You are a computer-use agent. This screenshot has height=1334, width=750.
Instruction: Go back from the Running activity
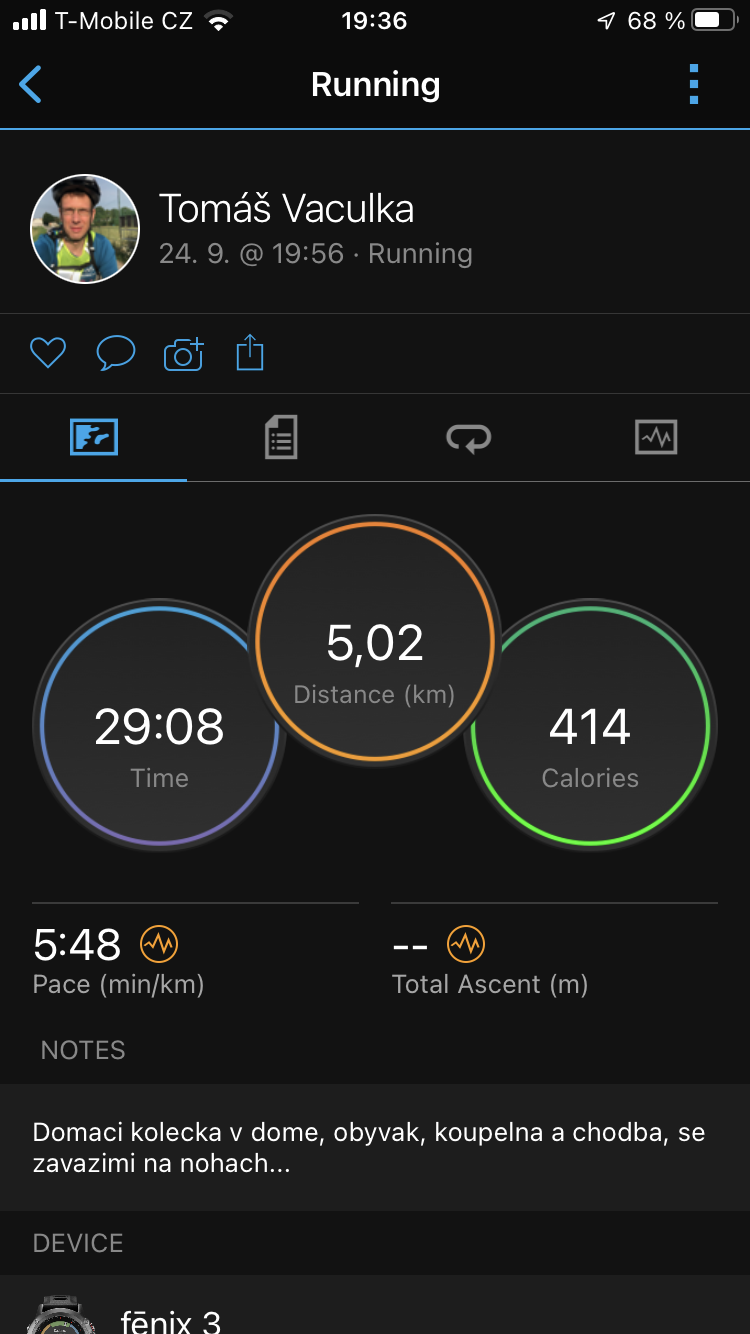31,85
